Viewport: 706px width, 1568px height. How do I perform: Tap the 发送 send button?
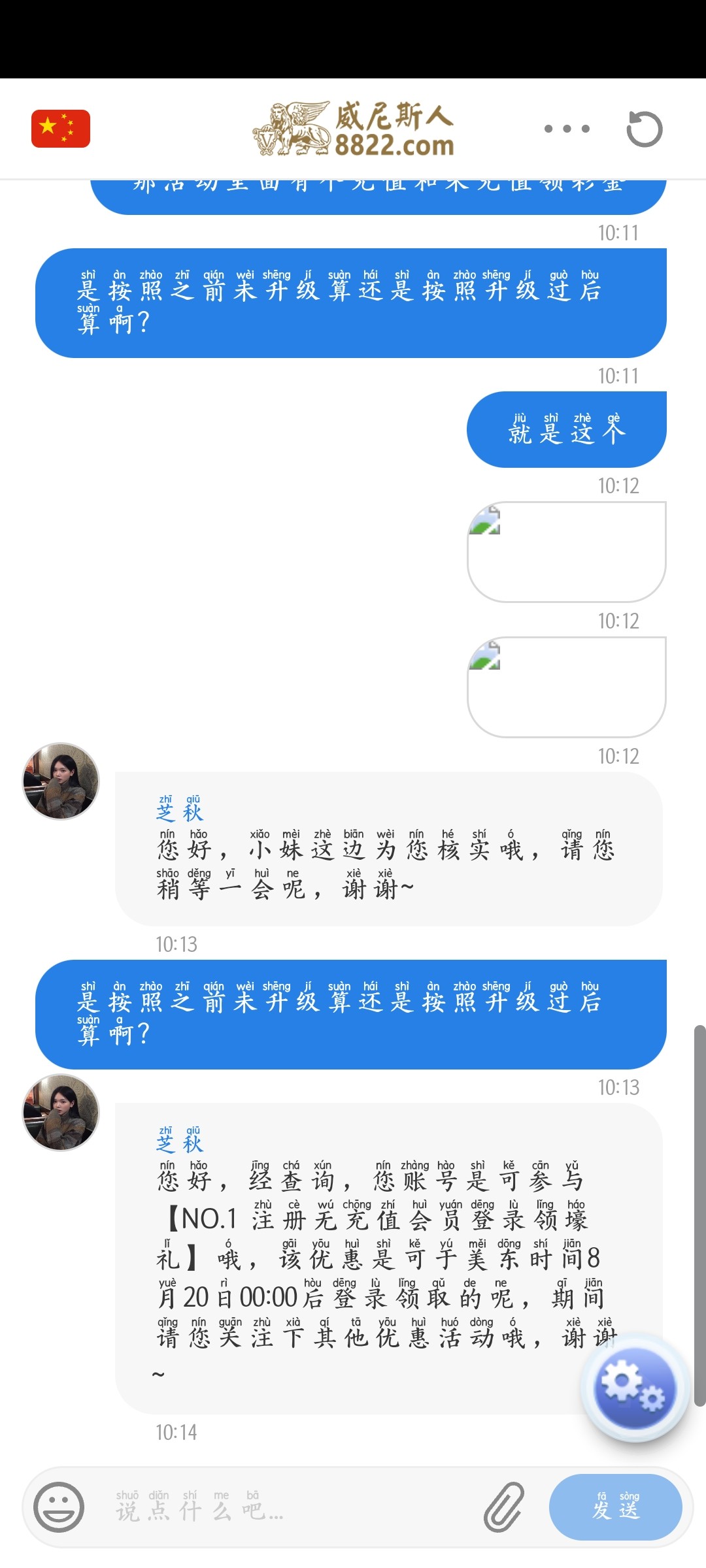click(615, 1507)
